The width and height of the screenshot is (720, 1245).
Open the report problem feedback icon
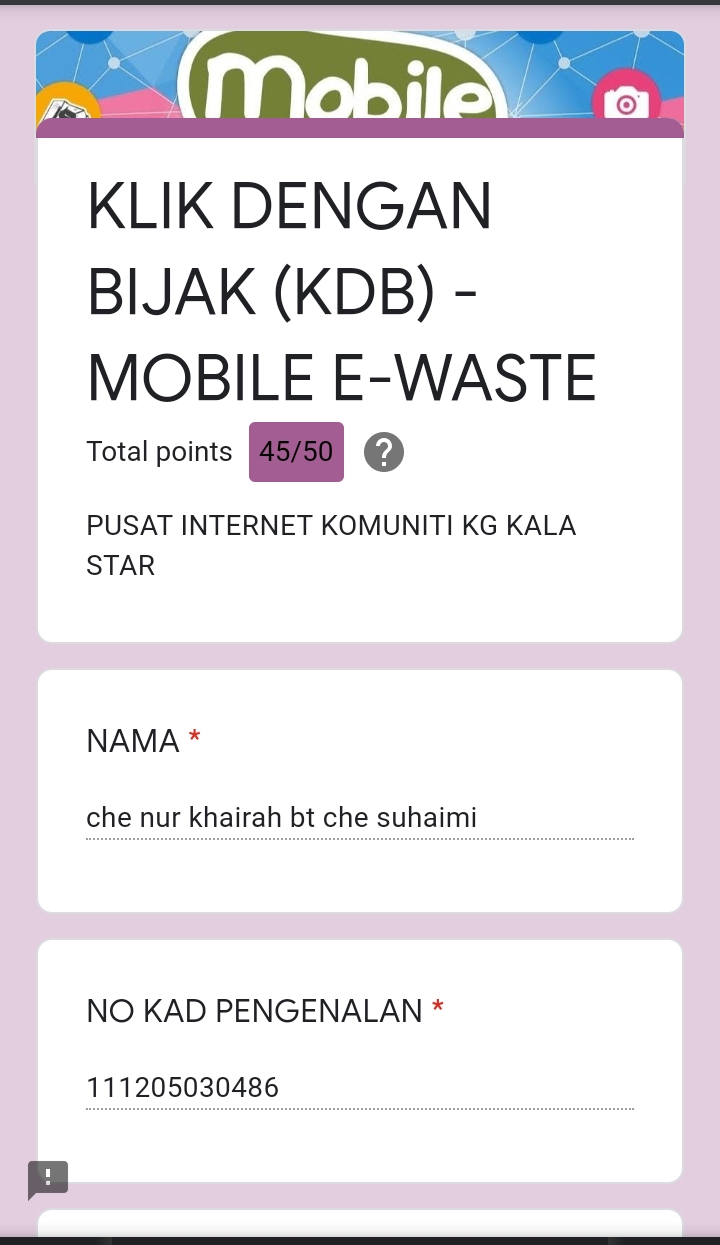[x=48, y=1178]
